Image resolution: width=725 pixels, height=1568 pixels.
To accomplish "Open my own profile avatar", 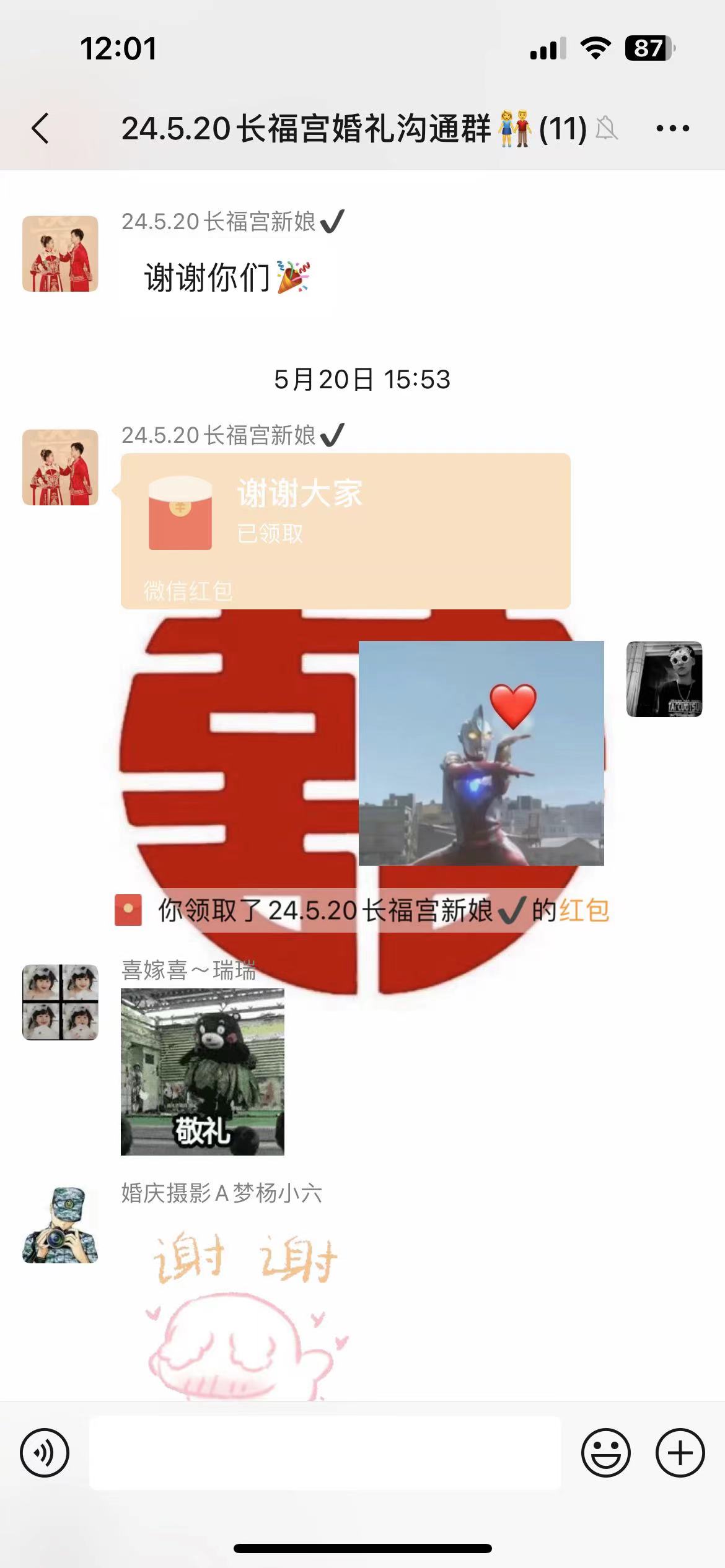I will coord(664,679).
